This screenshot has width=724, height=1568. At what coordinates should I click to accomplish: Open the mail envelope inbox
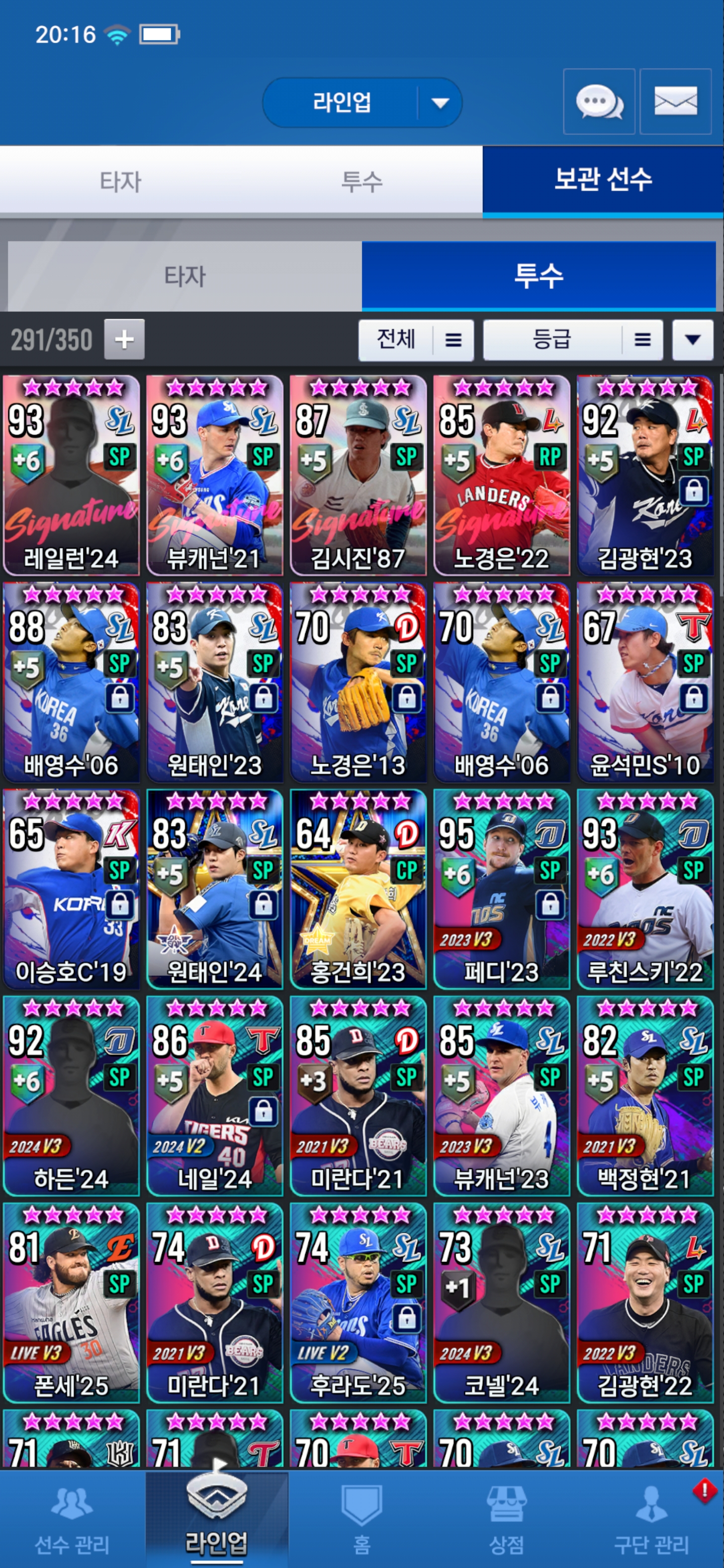tap(675, 102)
